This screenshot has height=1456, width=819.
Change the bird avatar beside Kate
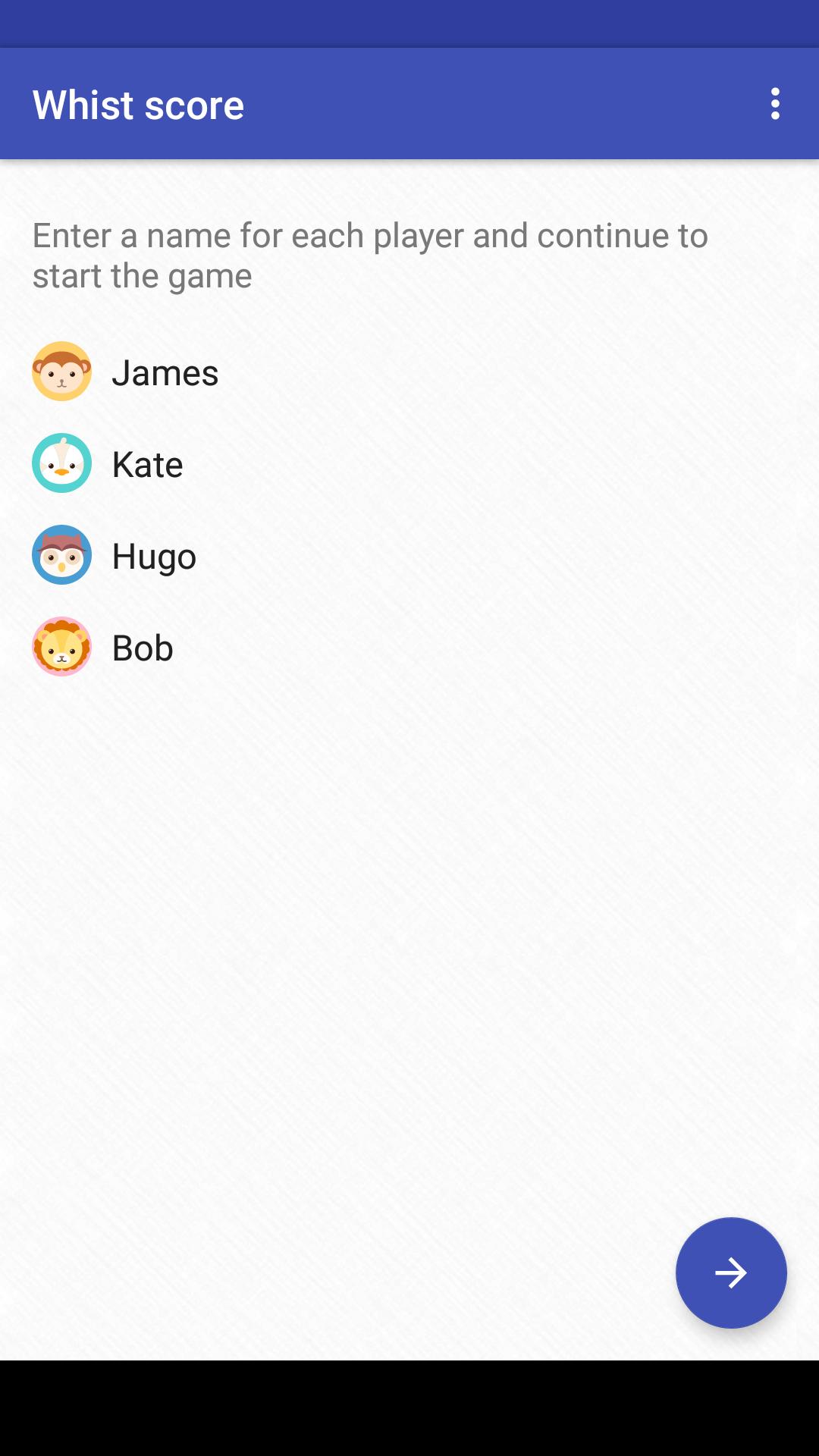pos(62,463)
